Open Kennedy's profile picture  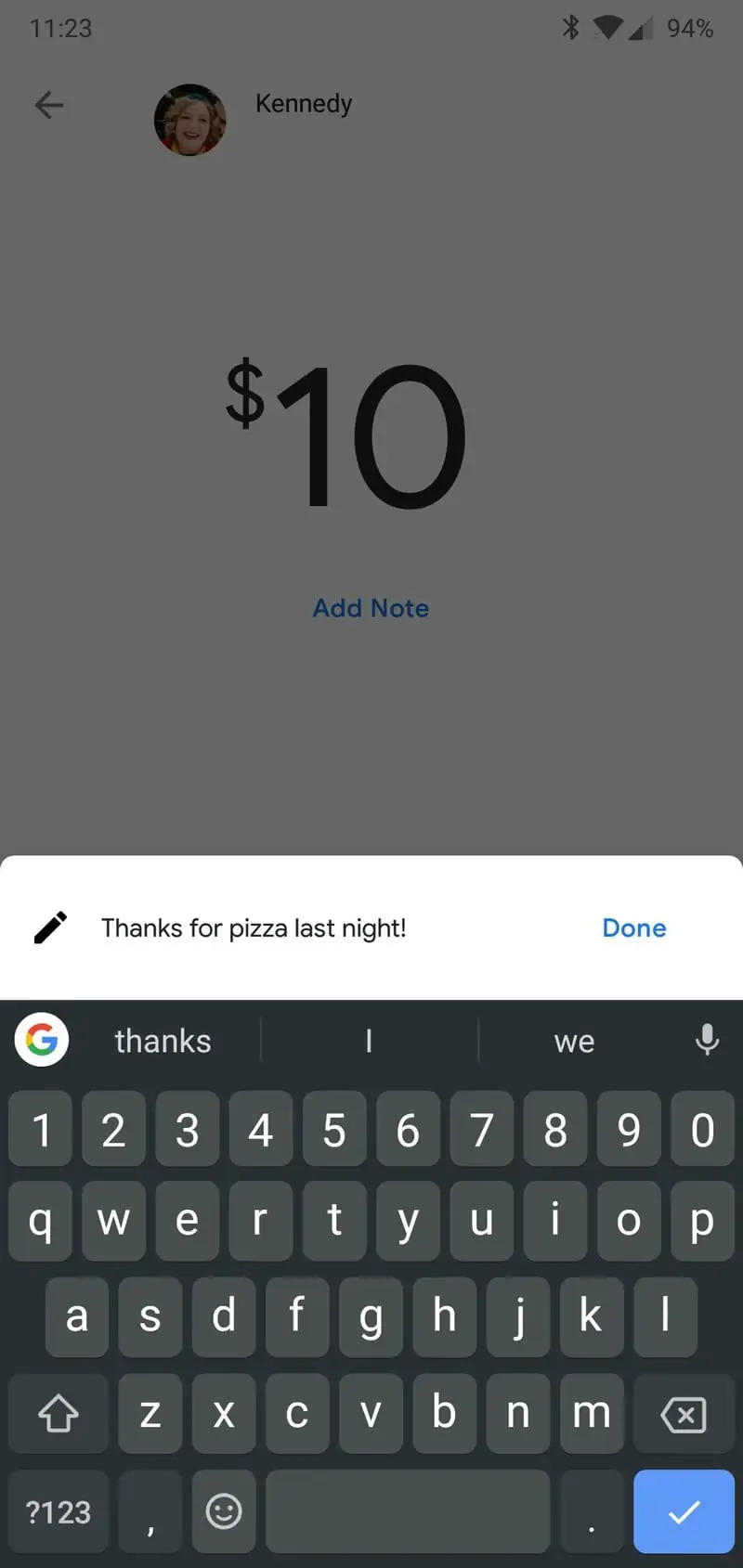coord(189,120)
